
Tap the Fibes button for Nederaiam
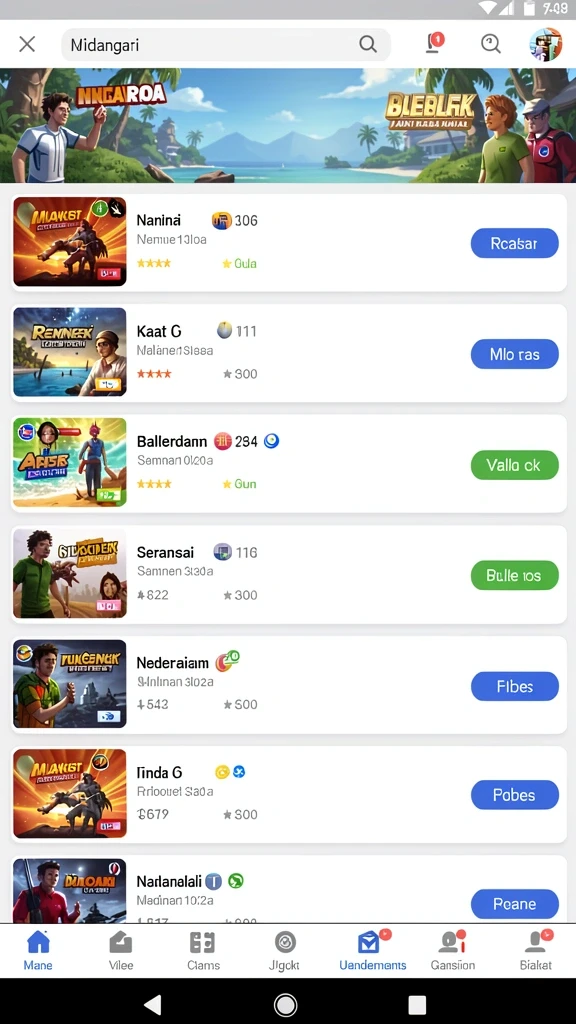515,686
